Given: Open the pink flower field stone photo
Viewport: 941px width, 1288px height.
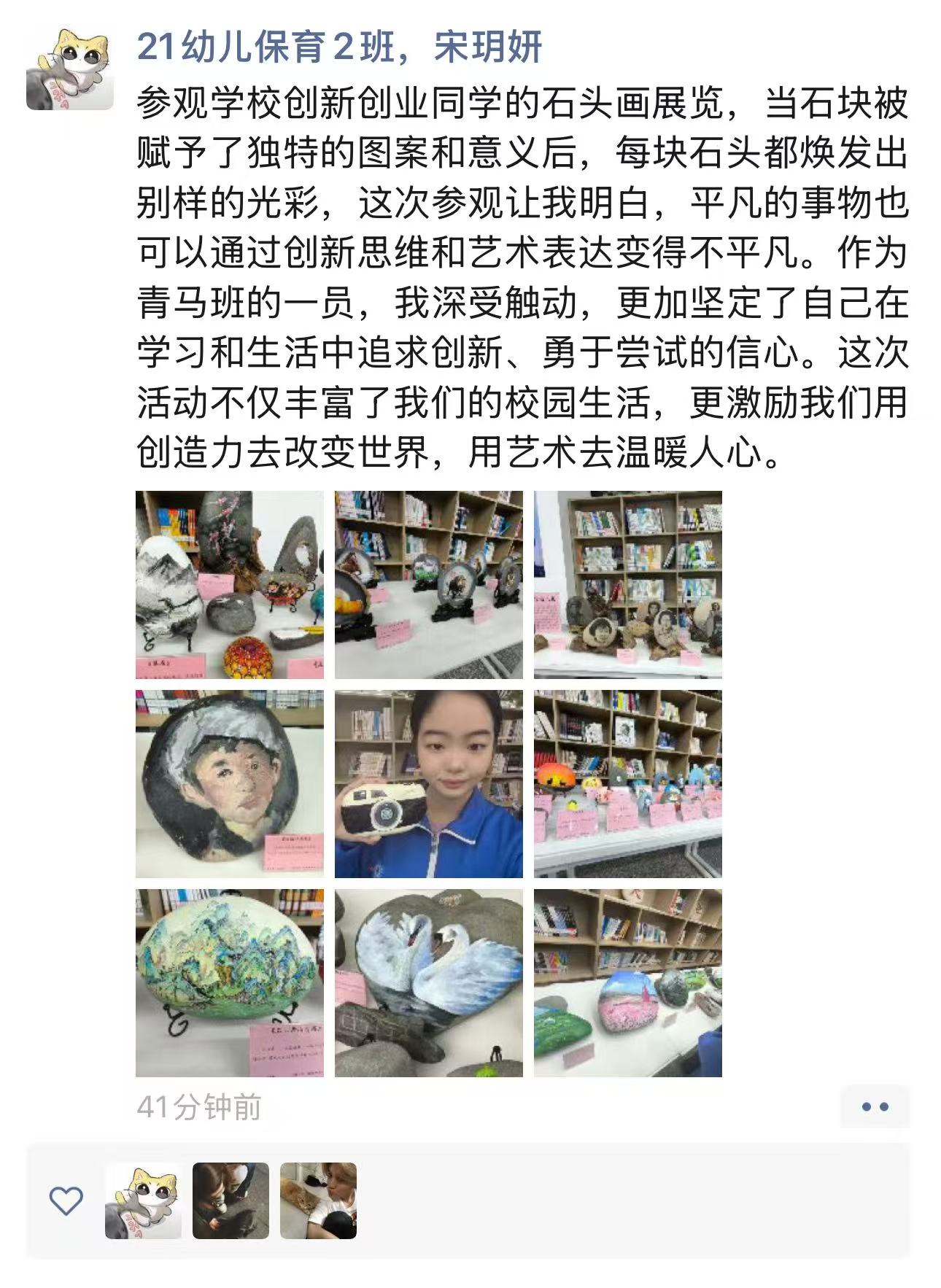Looking at the screenshot, I should (628, 983).
